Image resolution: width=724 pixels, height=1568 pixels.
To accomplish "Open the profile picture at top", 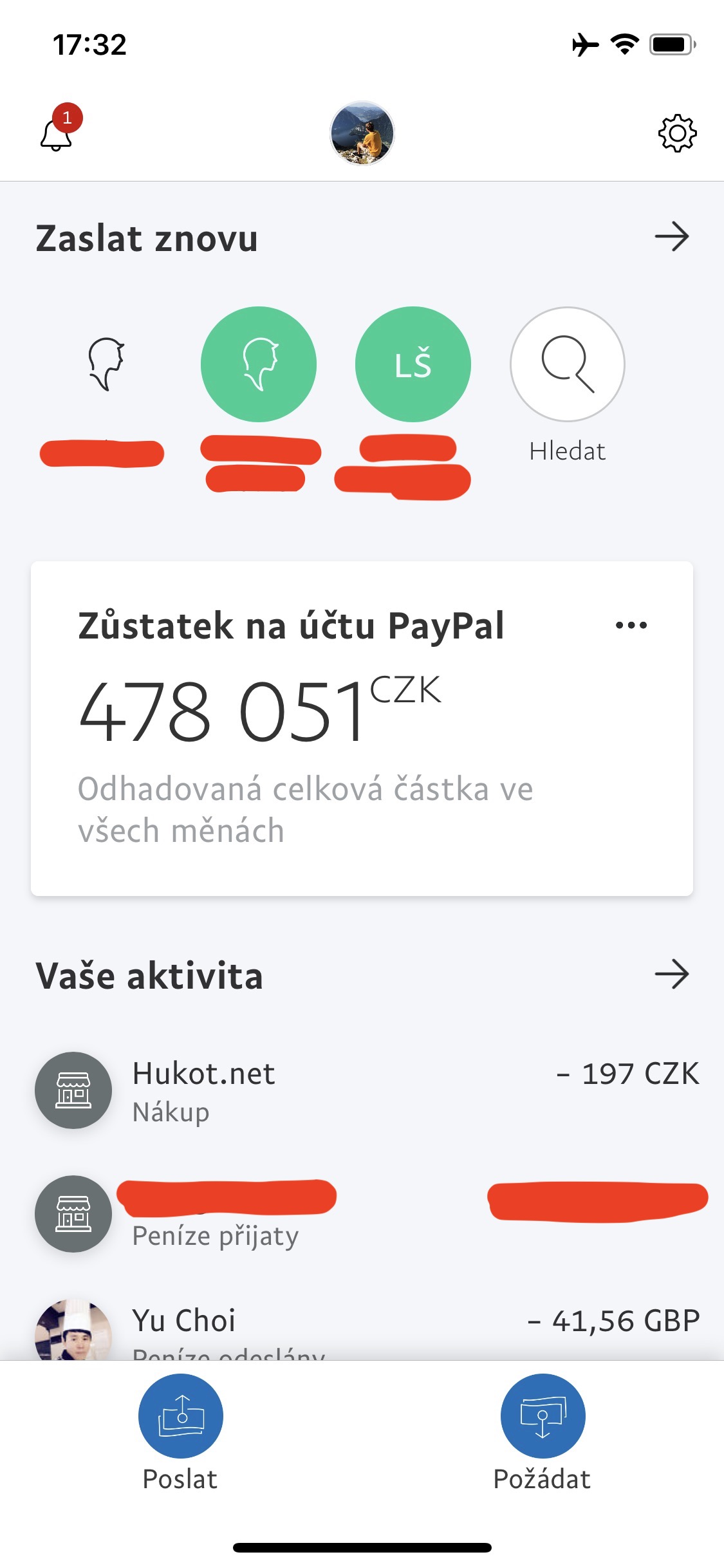I will 362,133.
